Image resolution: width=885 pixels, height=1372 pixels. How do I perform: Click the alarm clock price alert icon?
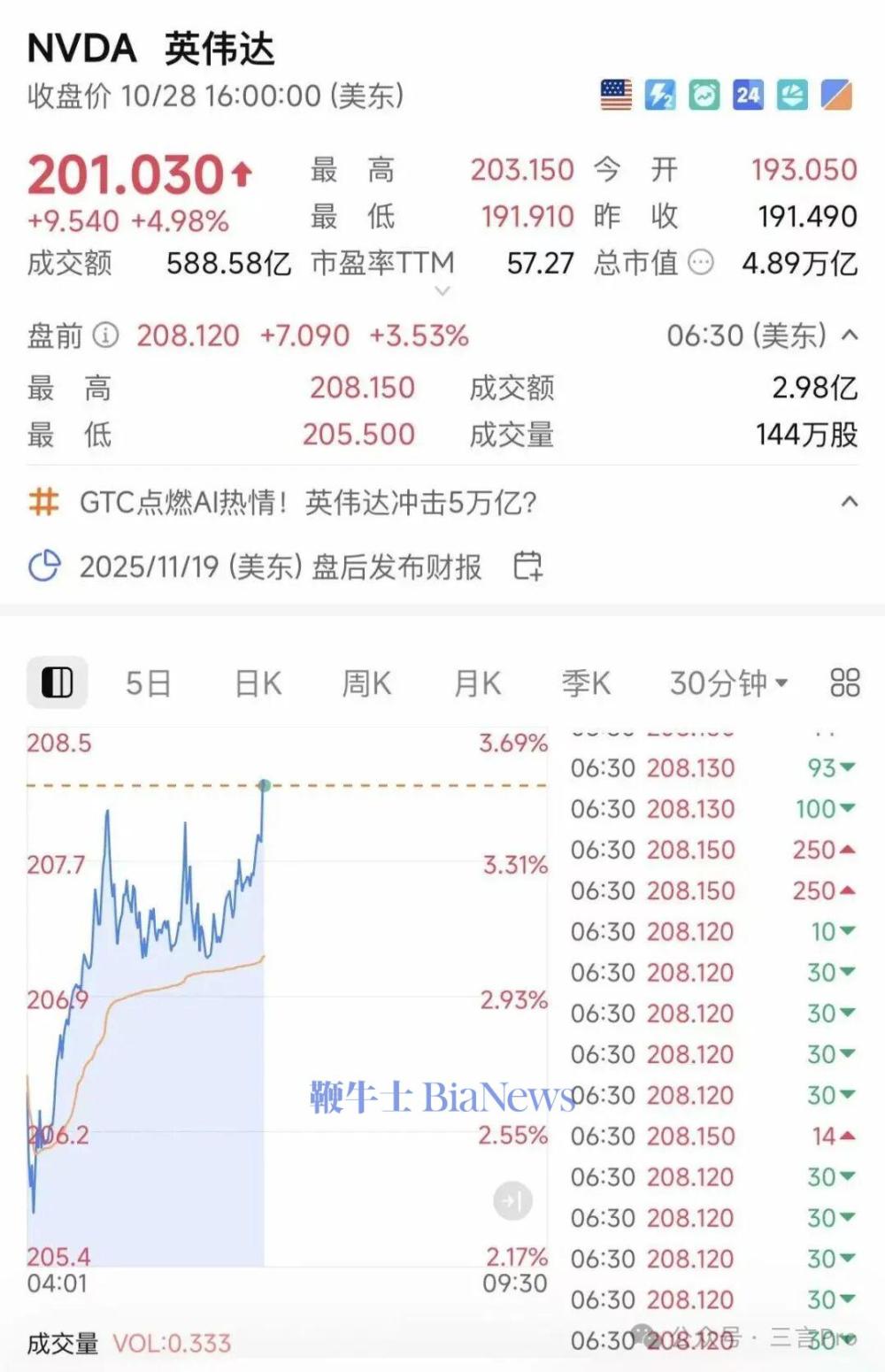(x=704, y=95)
